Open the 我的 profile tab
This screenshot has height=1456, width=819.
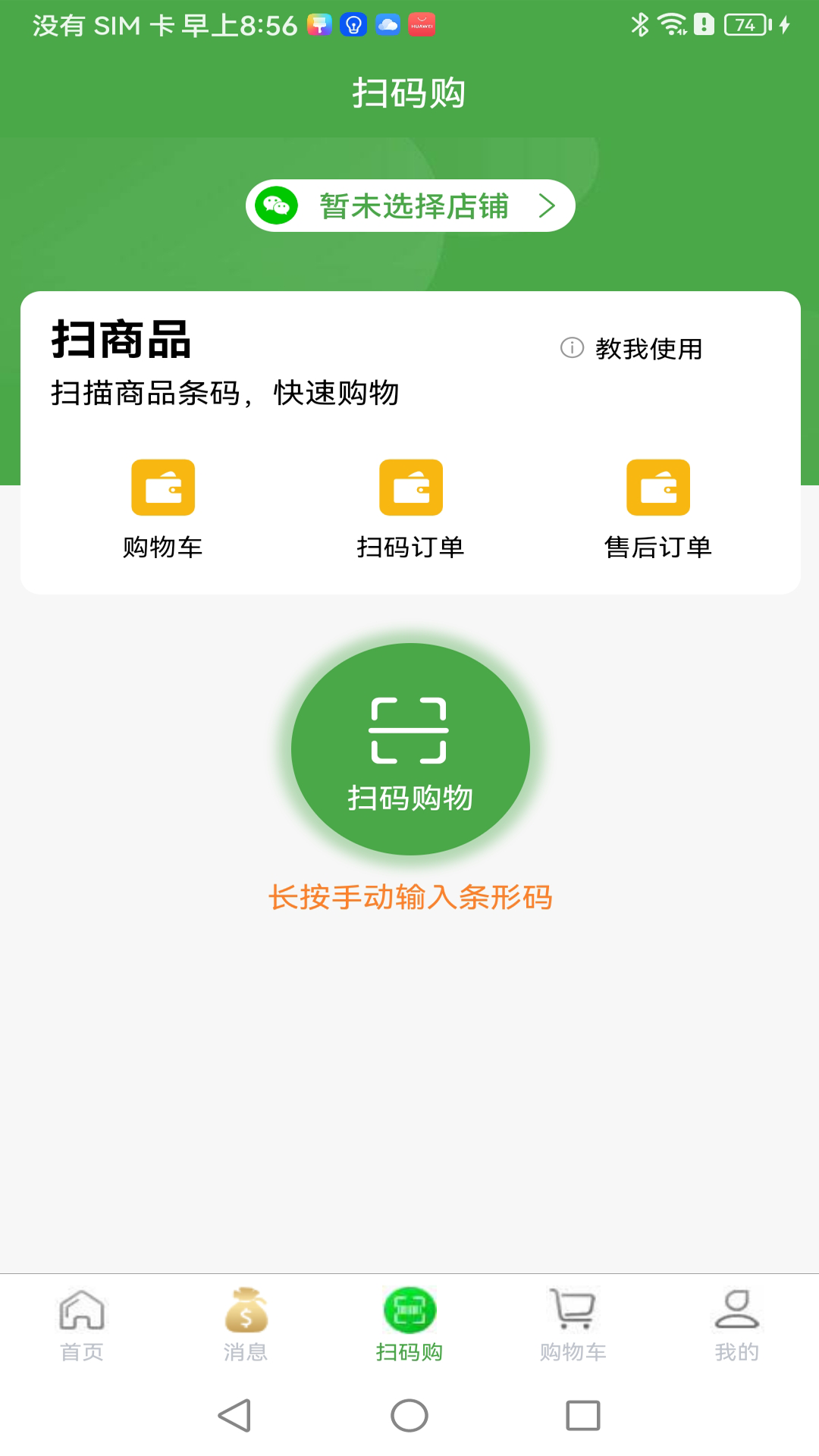[x=736, y=1324]
